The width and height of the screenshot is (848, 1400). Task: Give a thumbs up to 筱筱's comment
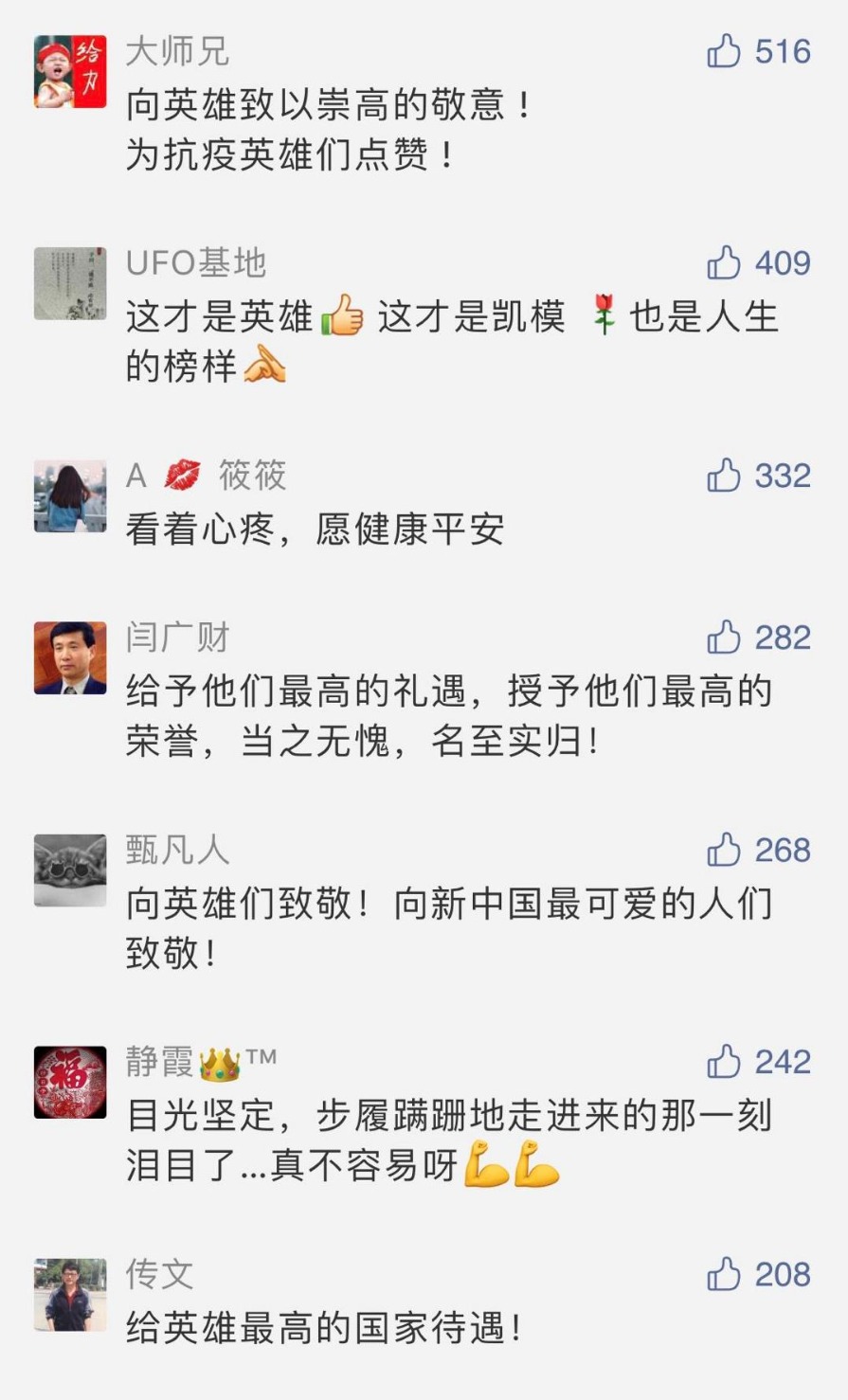click(724, 475)
